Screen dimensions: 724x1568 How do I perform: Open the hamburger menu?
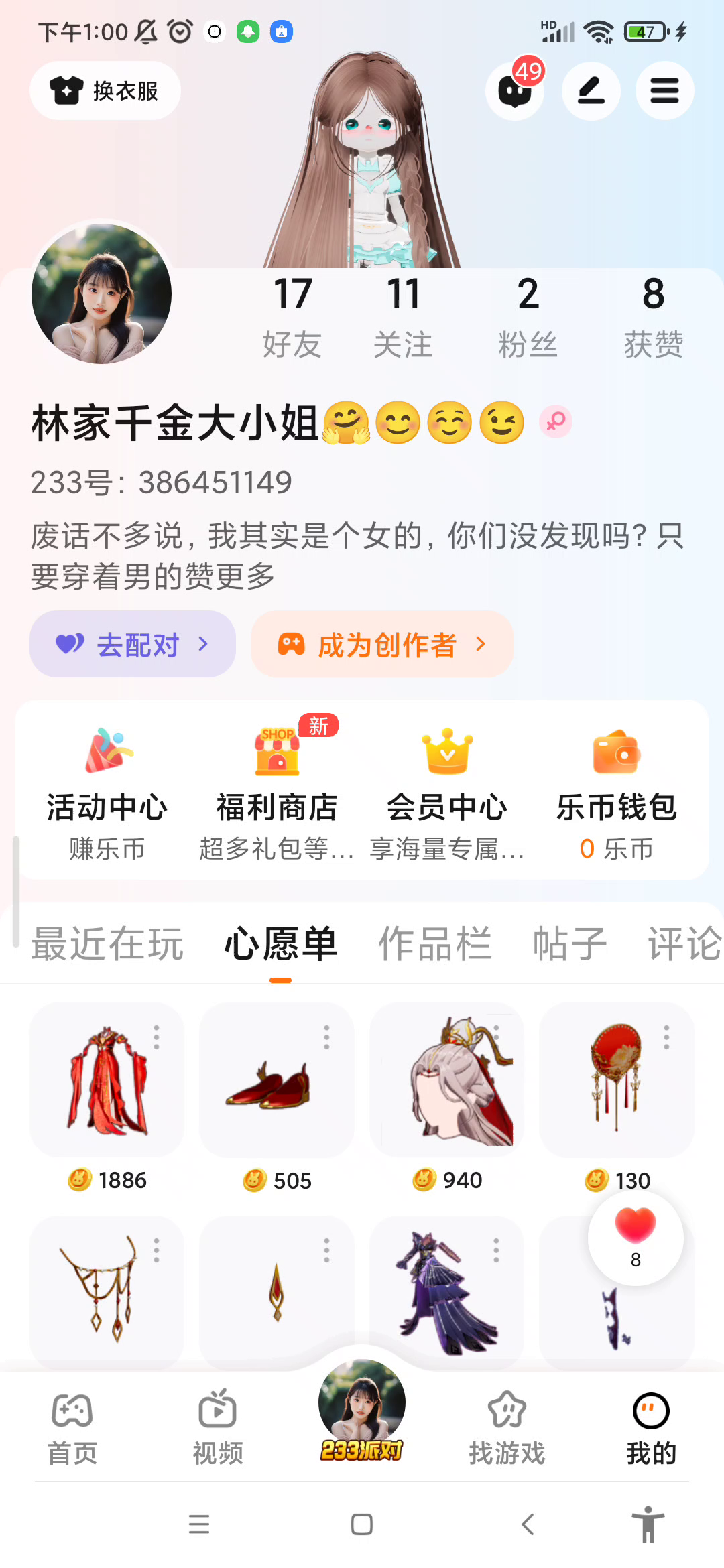tap(664, 91)
